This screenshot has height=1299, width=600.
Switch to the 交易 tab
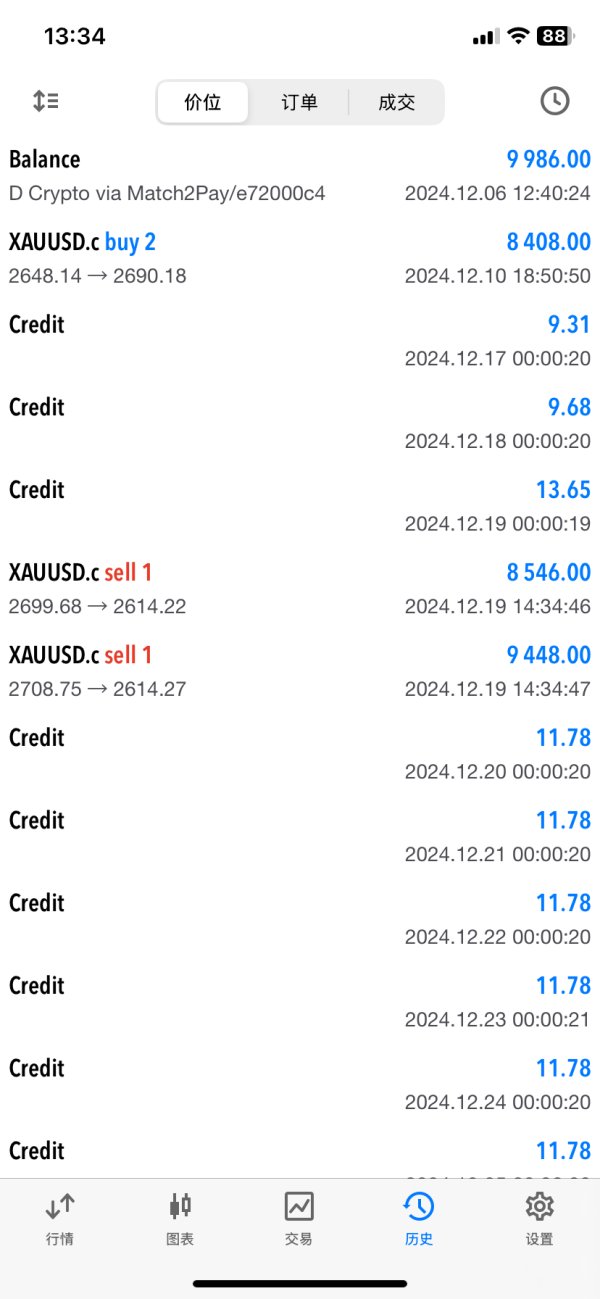point(299,1218)
